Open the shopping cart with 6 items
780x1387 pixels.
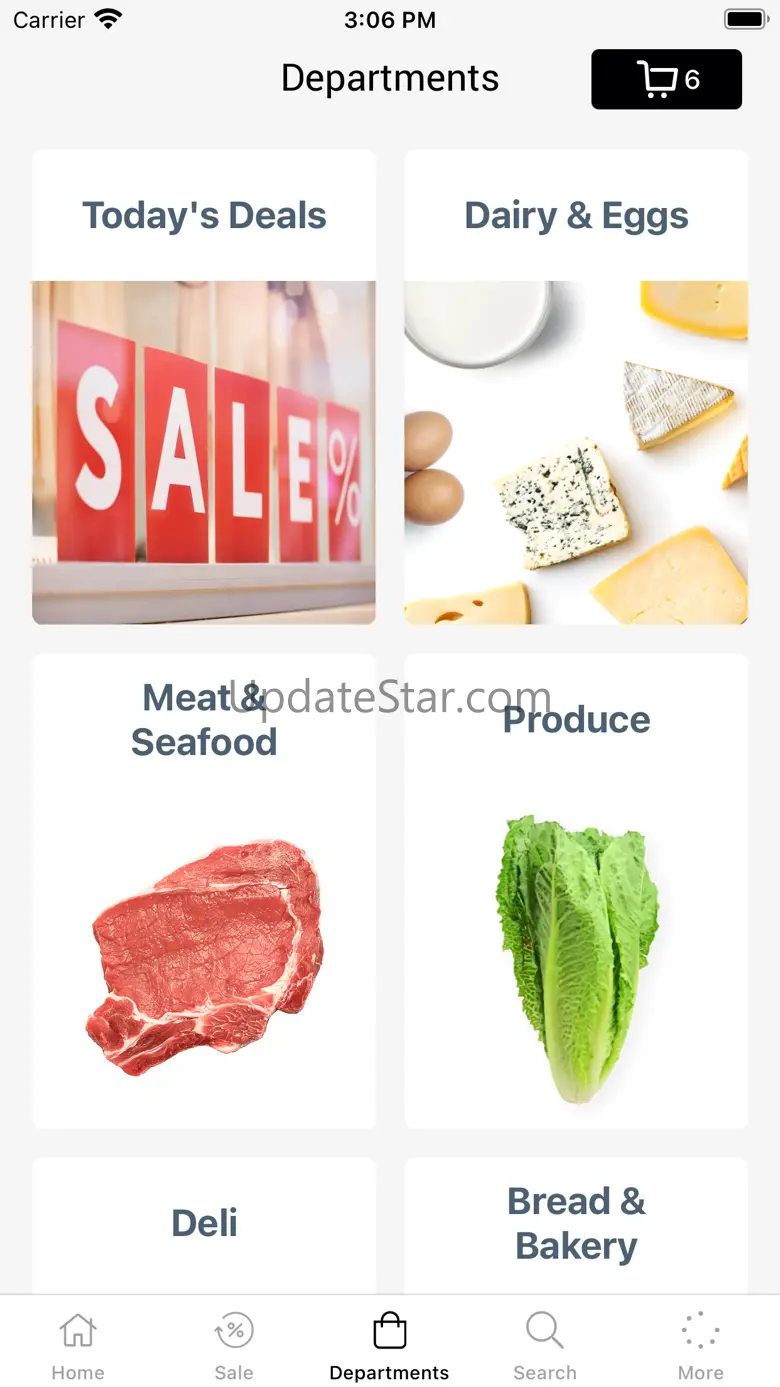click(x=666, y=79)
